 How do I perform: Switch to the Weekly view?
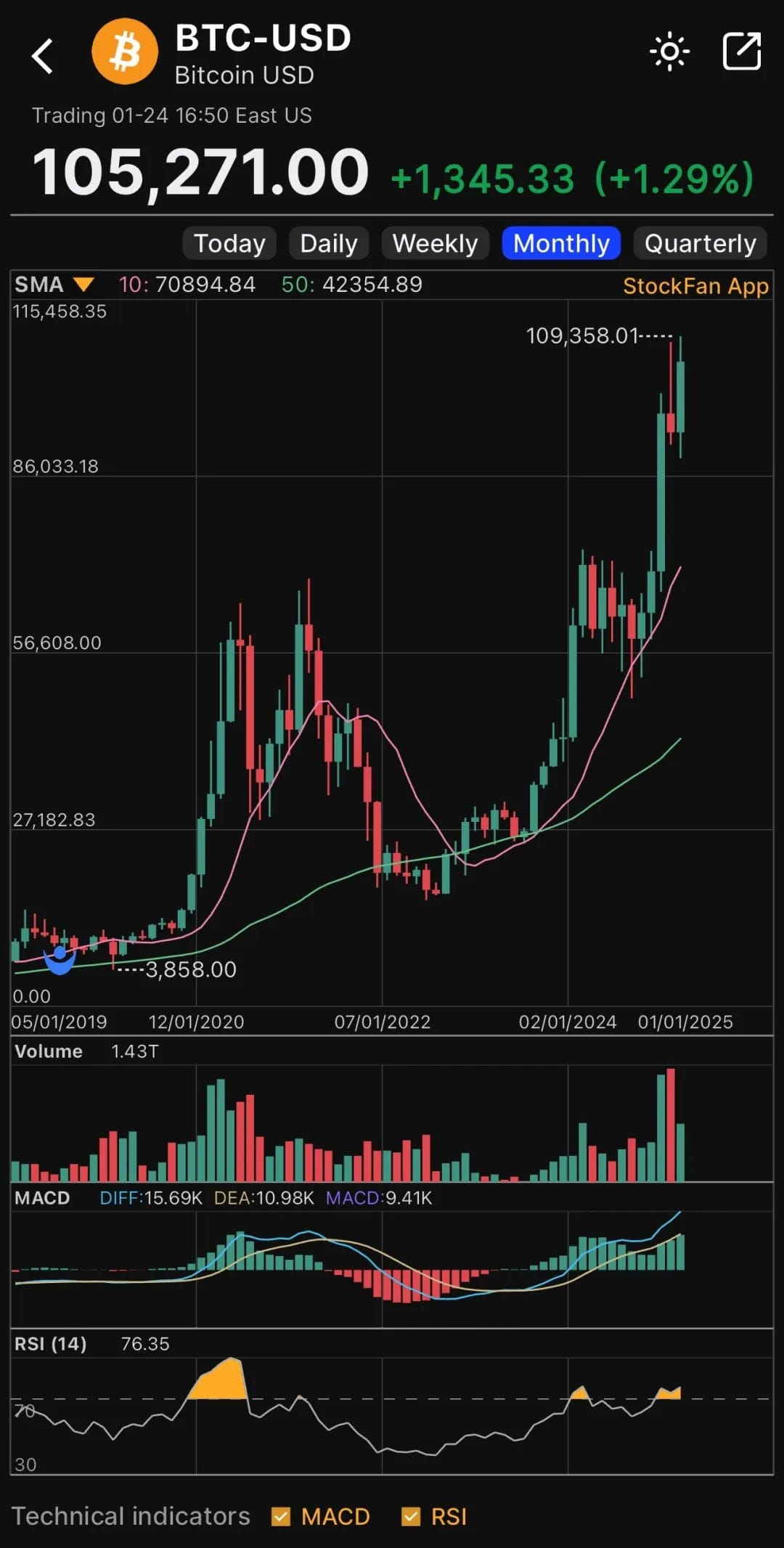point(435,243)
